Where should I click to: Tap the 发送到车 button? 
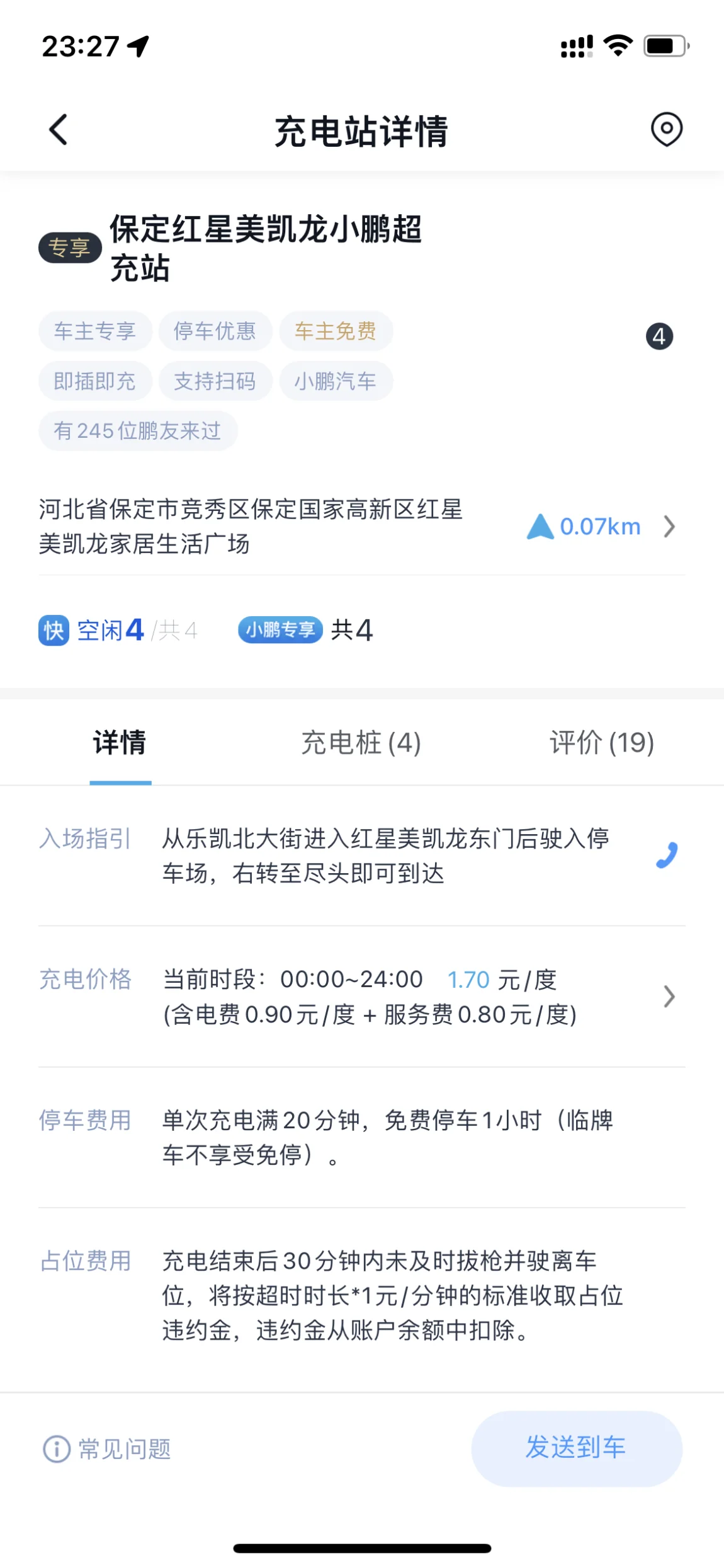point(577,1448)
